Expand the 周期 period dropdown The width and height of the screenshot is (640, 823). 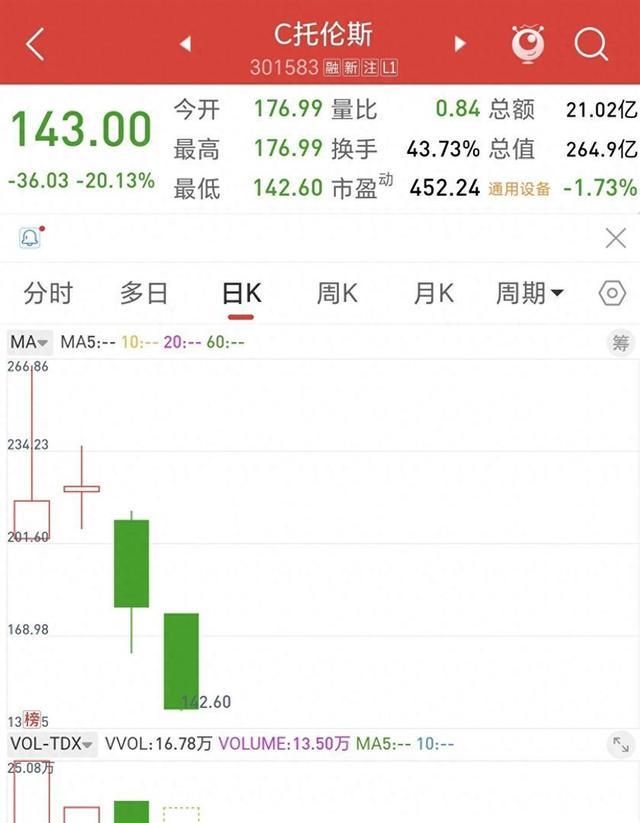click(x=530, y=293)
